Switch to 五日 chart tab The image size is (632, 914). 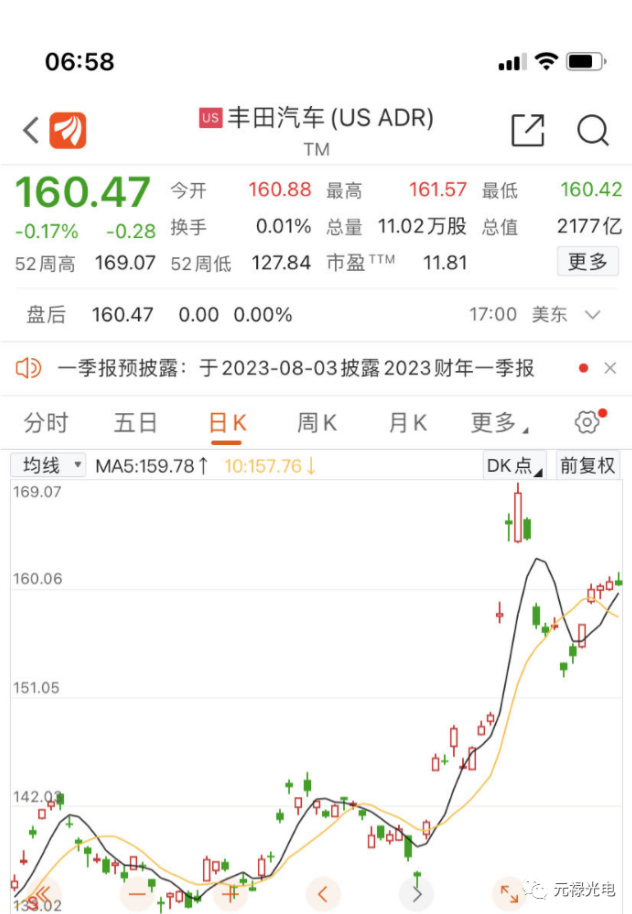pyautogui.click(x=135, y=423)
